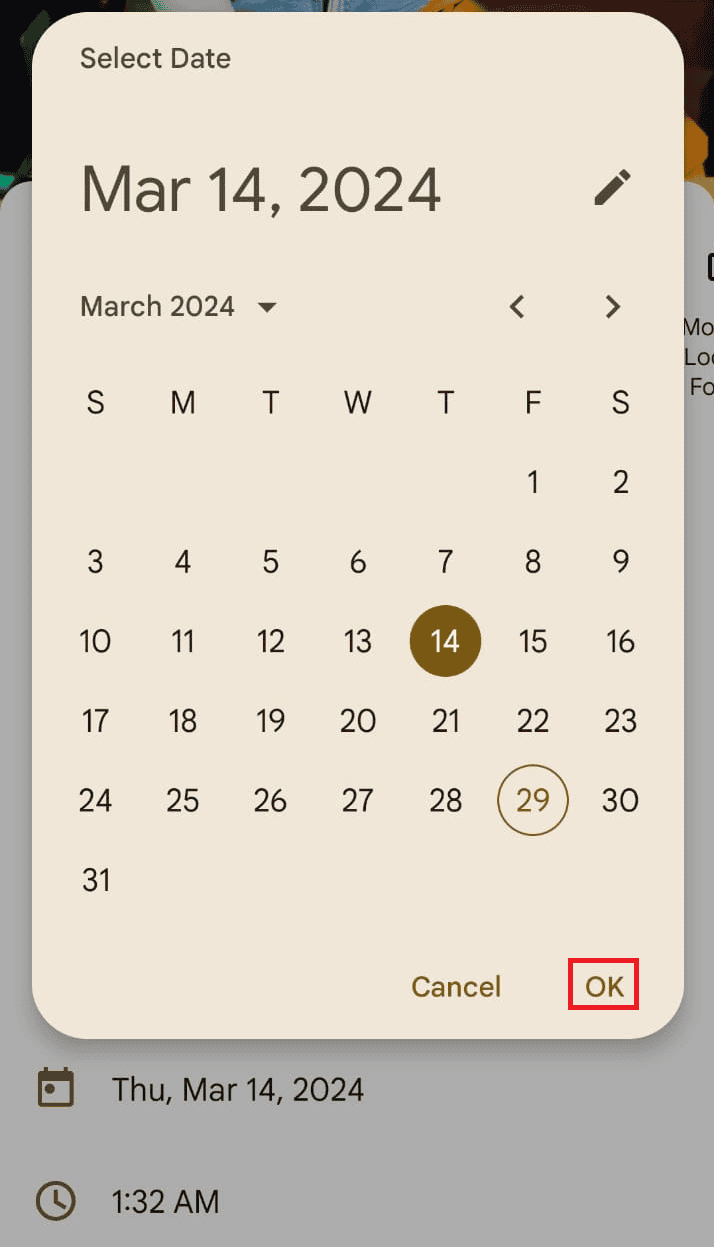This screenshot has width=714, height=1247.
Task: Select March 29
Action: [533, 800]
